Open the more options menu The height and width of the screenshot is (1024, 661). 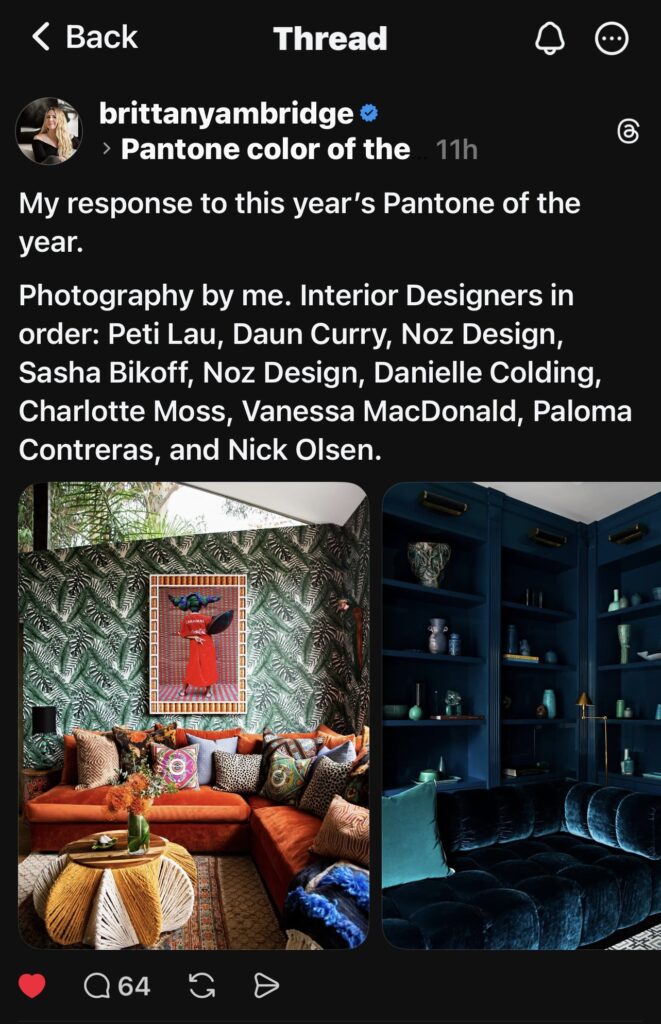611,39
